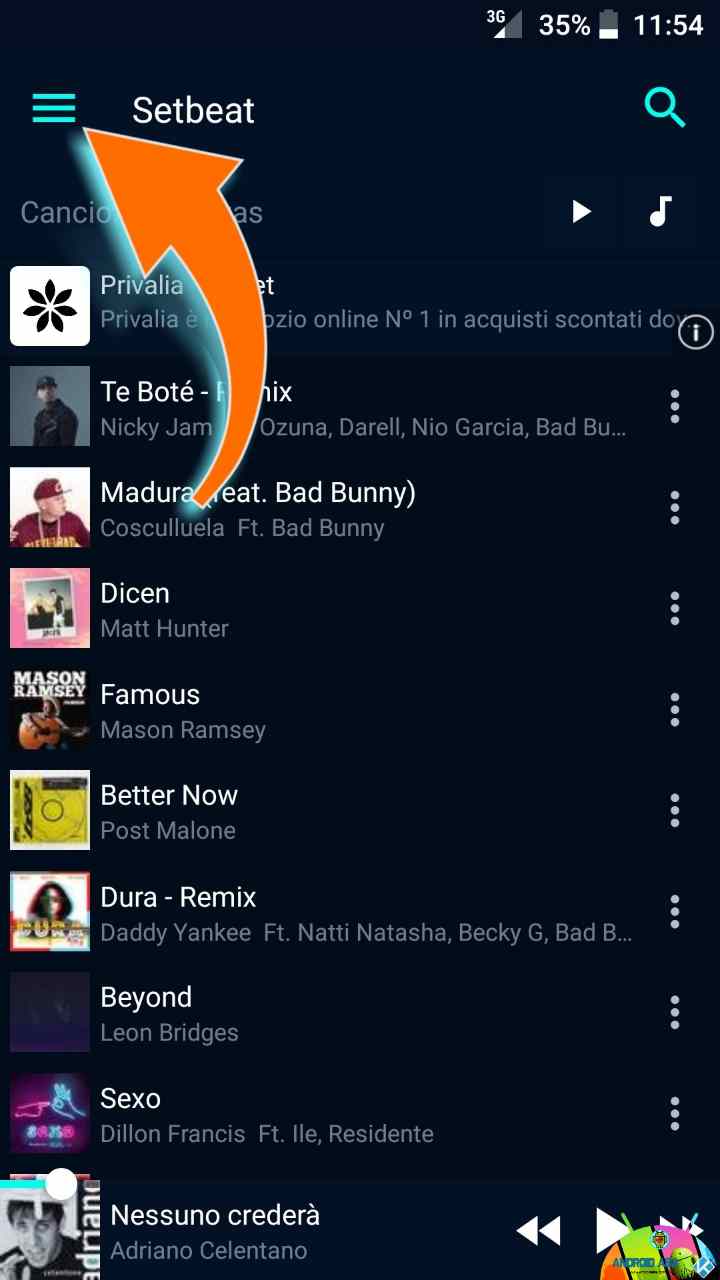720x1280 pixels.
Task: Open options for Better Now
Action: coord(675,811)
